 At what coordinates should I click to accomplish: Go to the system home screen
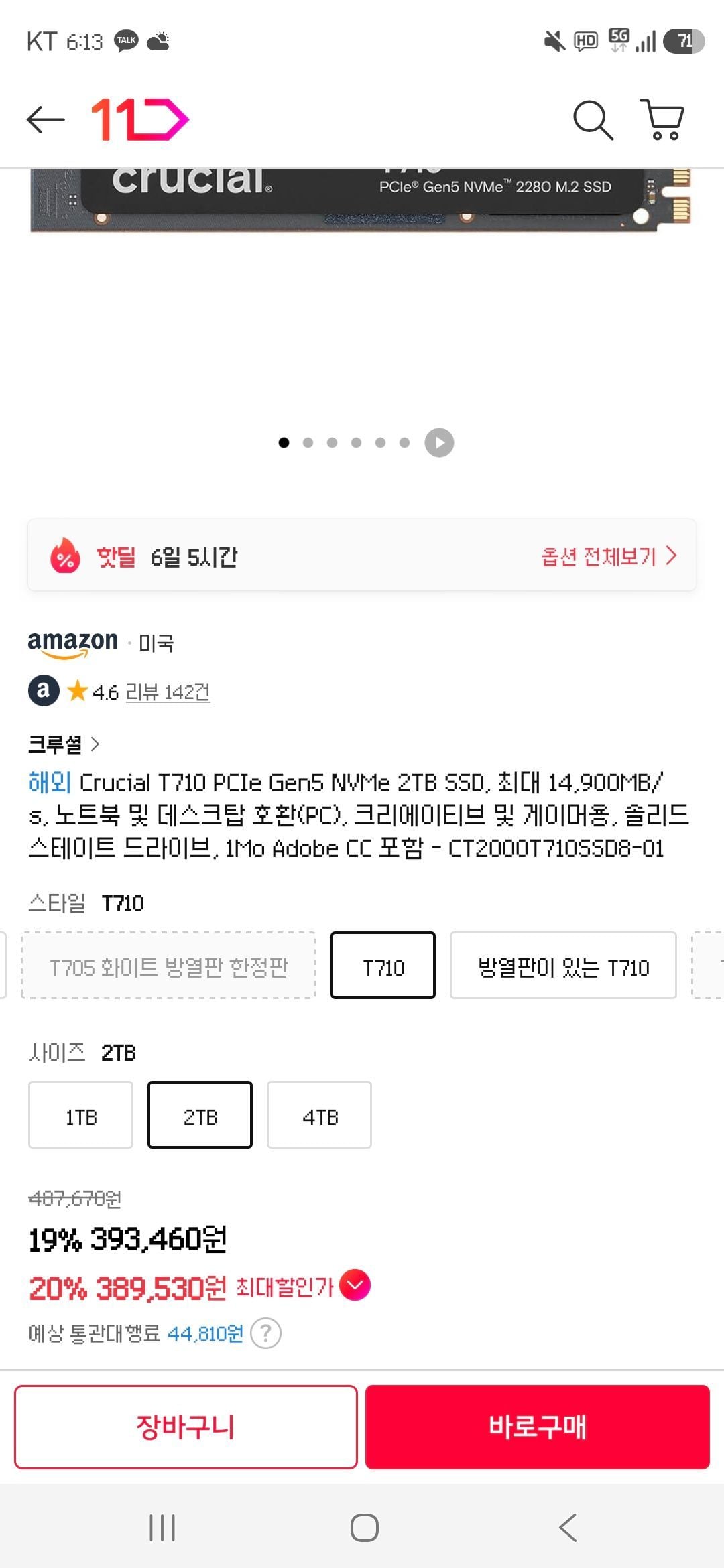tap(364, 1528)
